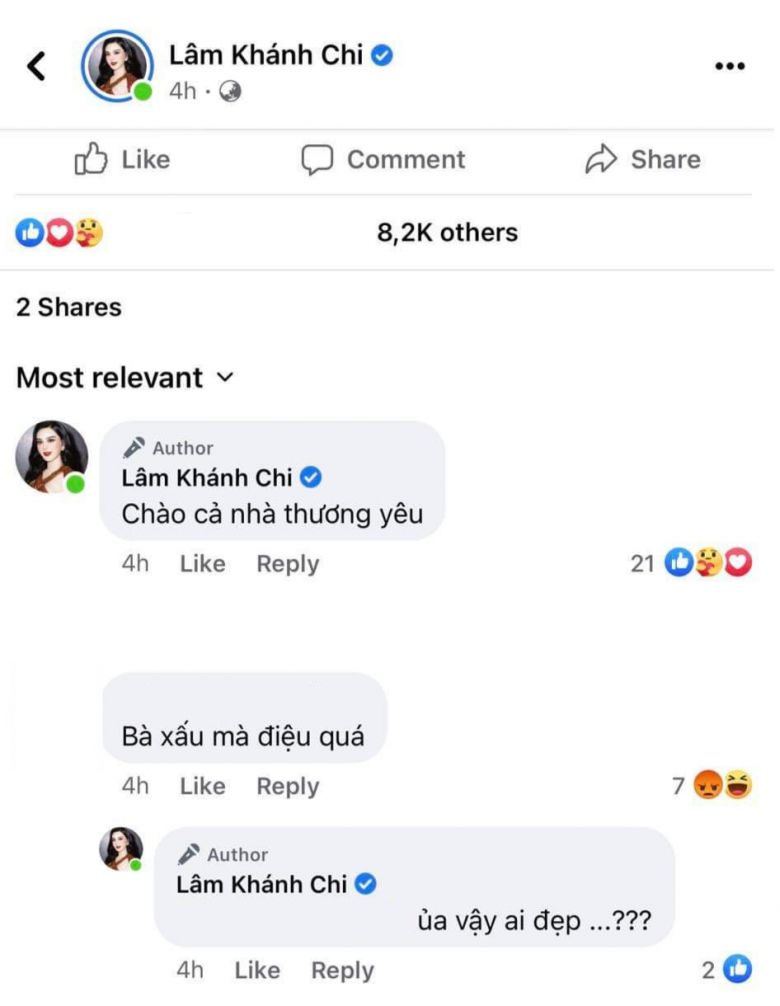Like the post
Image resolution: width=780 pixels, height=1006 pixels.
coord(122,160)
